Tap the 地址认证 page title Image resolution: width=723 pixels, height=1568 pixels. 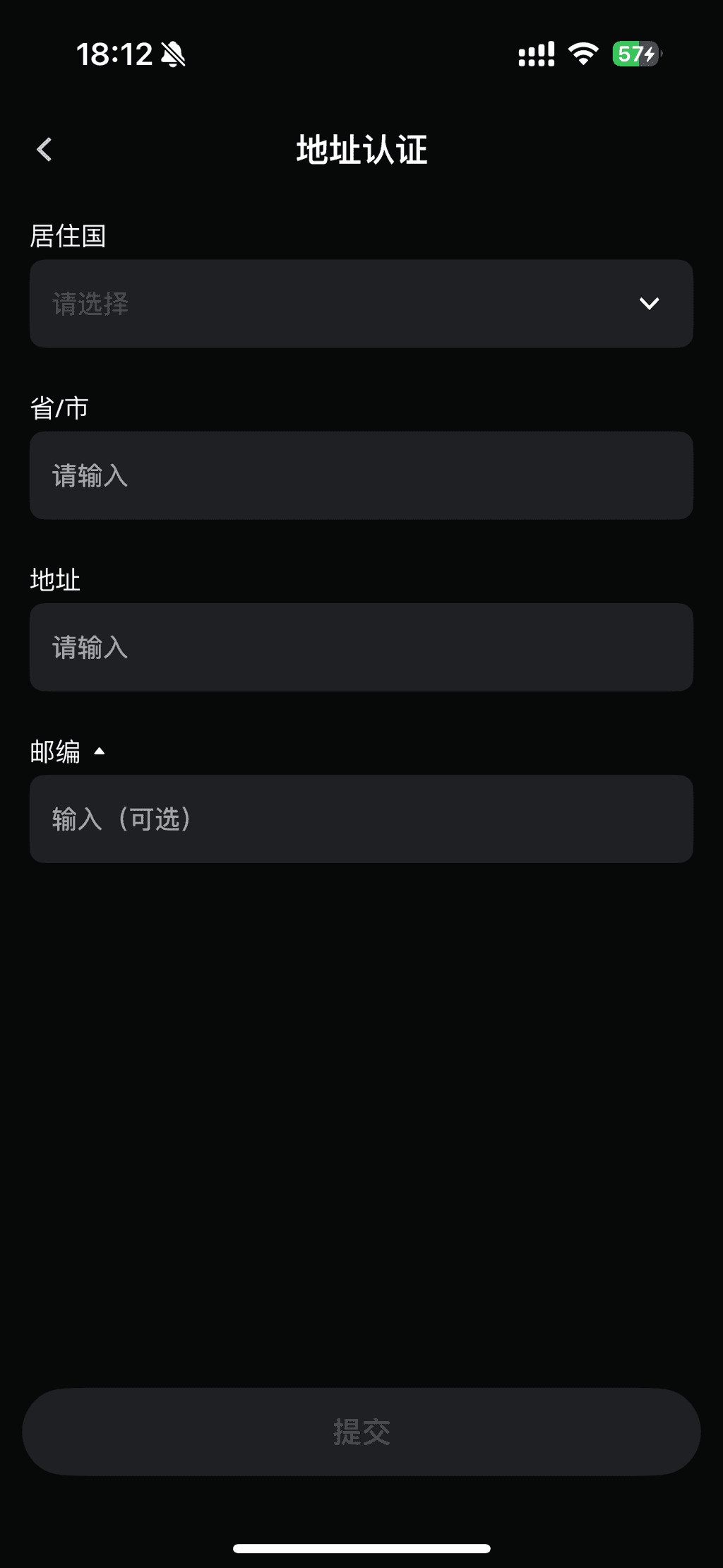[361, 150]
